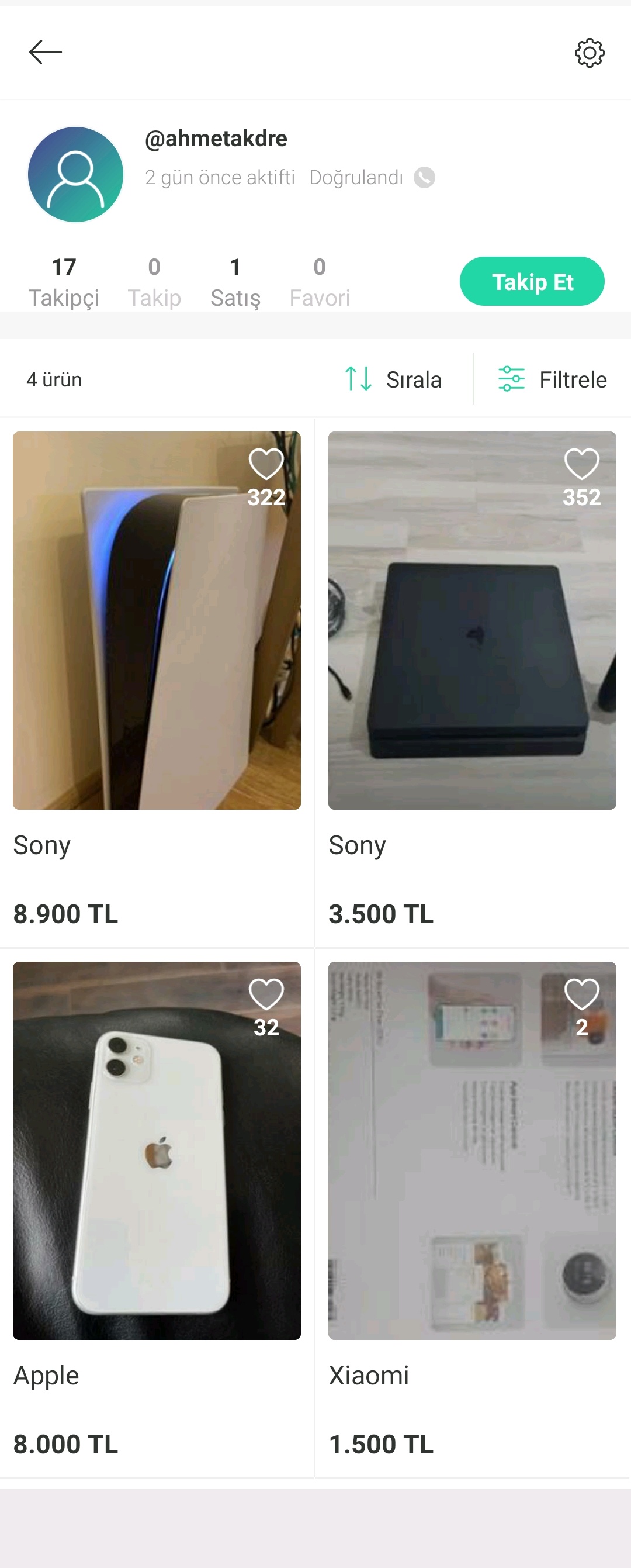Like the Xiaomi item with 2 likes

[581, 994]
